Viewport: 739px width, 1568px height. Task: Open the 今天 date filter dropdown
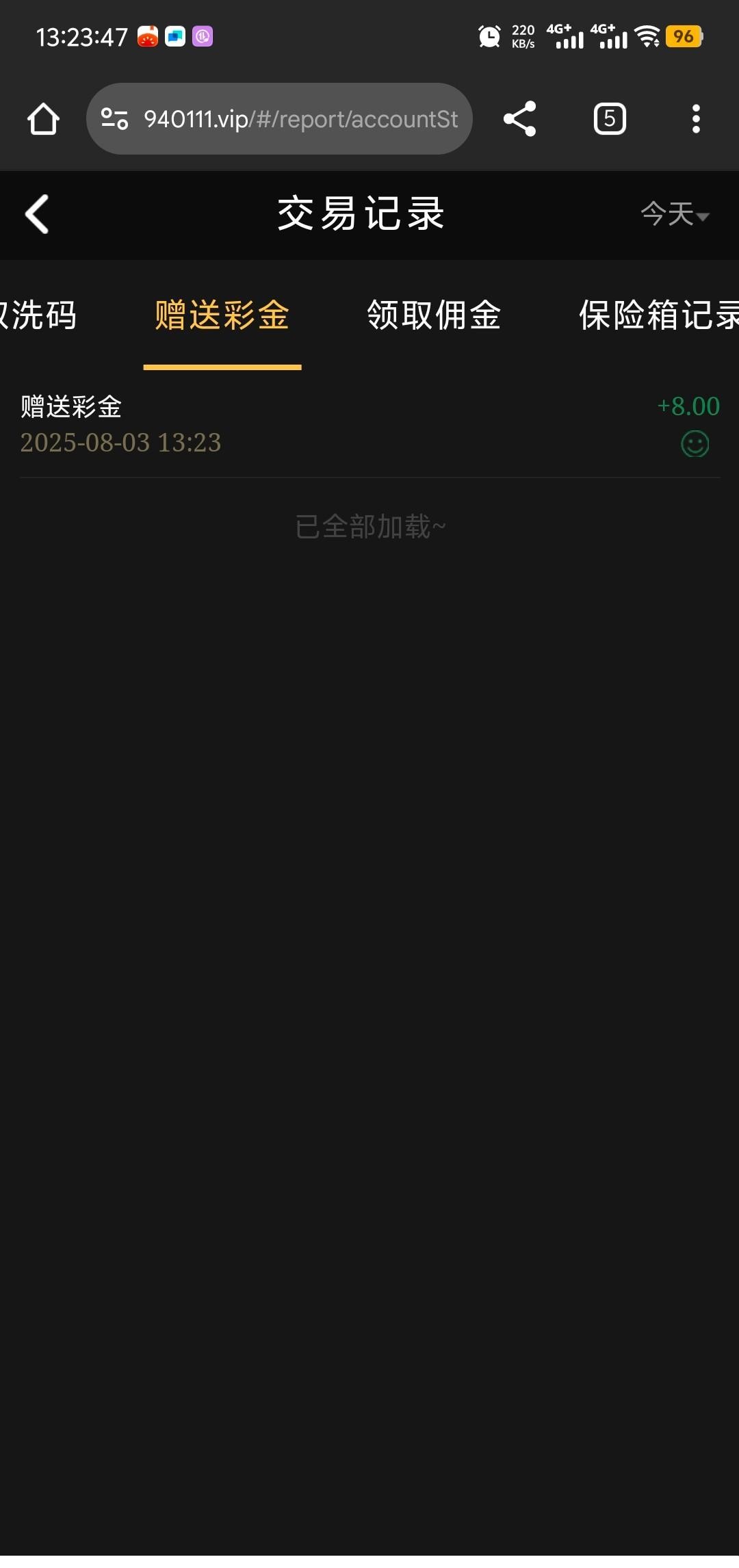tap(674, 214)
